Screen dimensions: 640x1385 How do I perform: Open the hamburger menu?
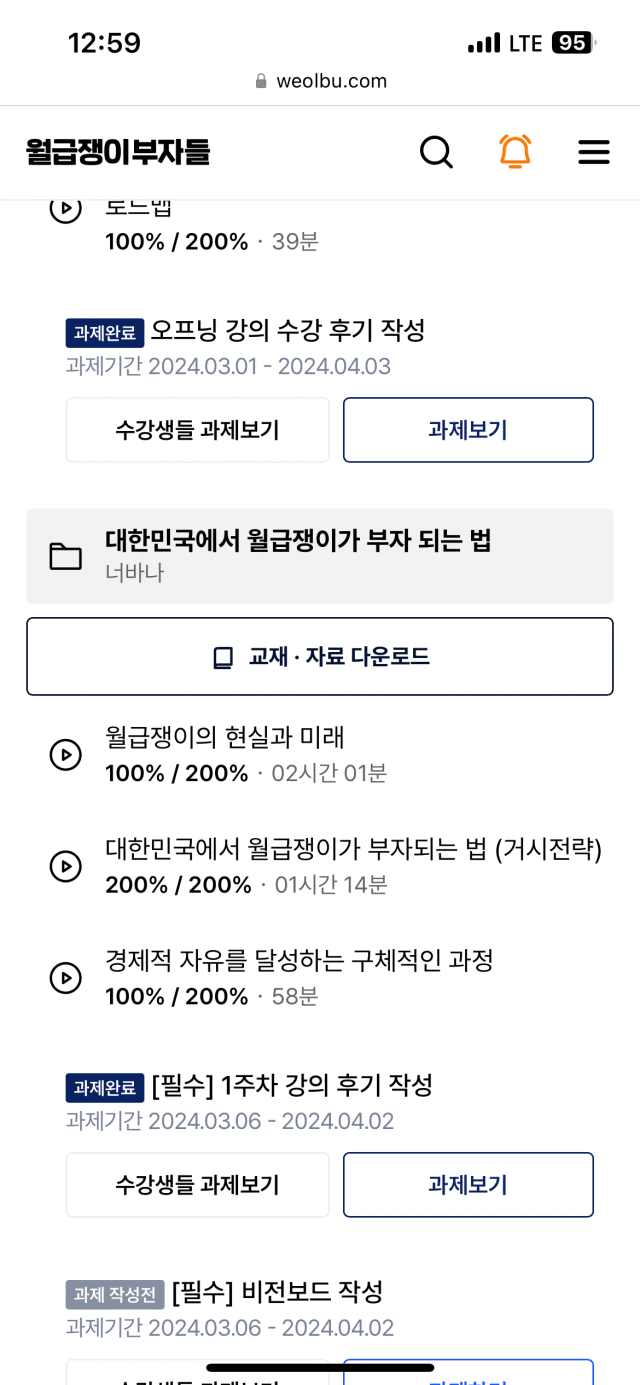click(594, 152)
